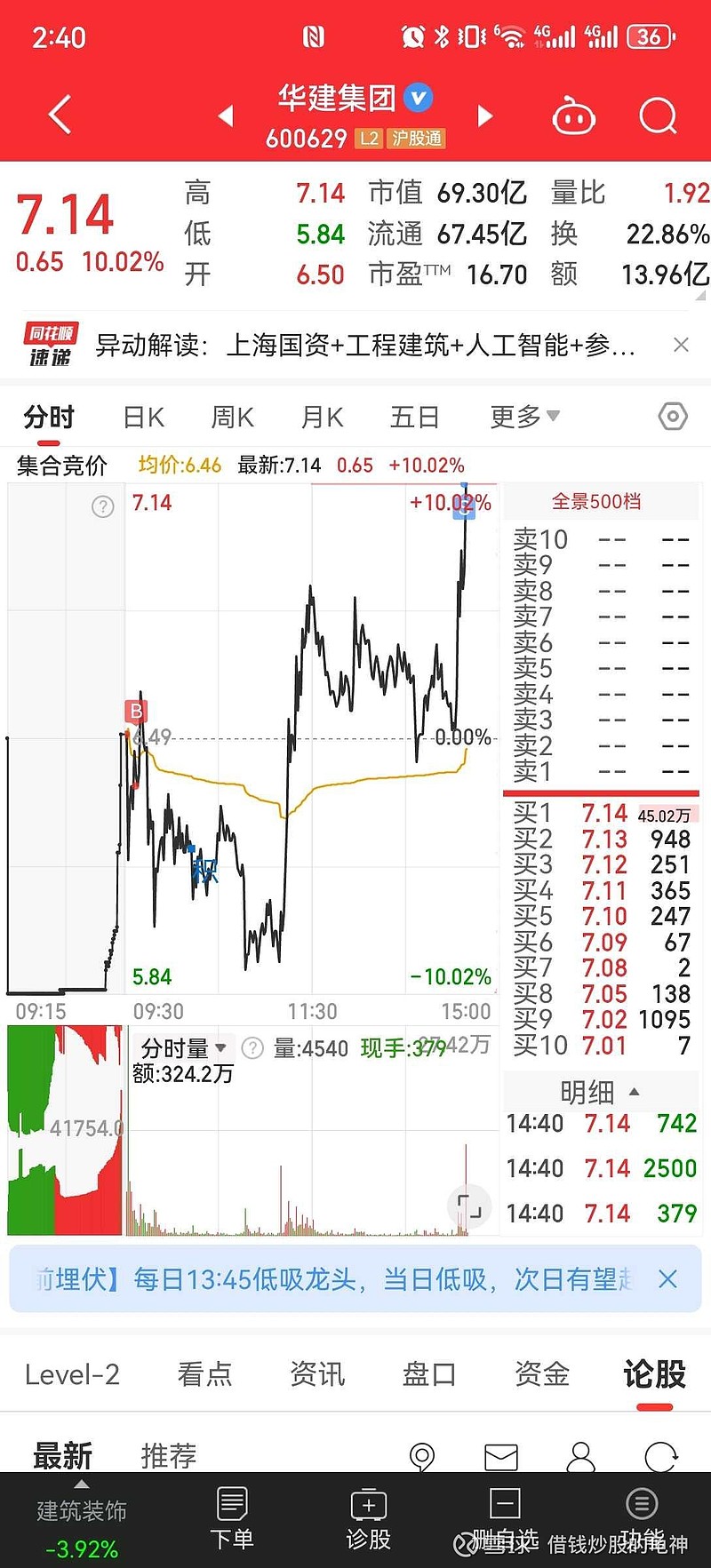Open the 月K chart tab
This screenshot has height=1568, width=711.
pos(322,417)
